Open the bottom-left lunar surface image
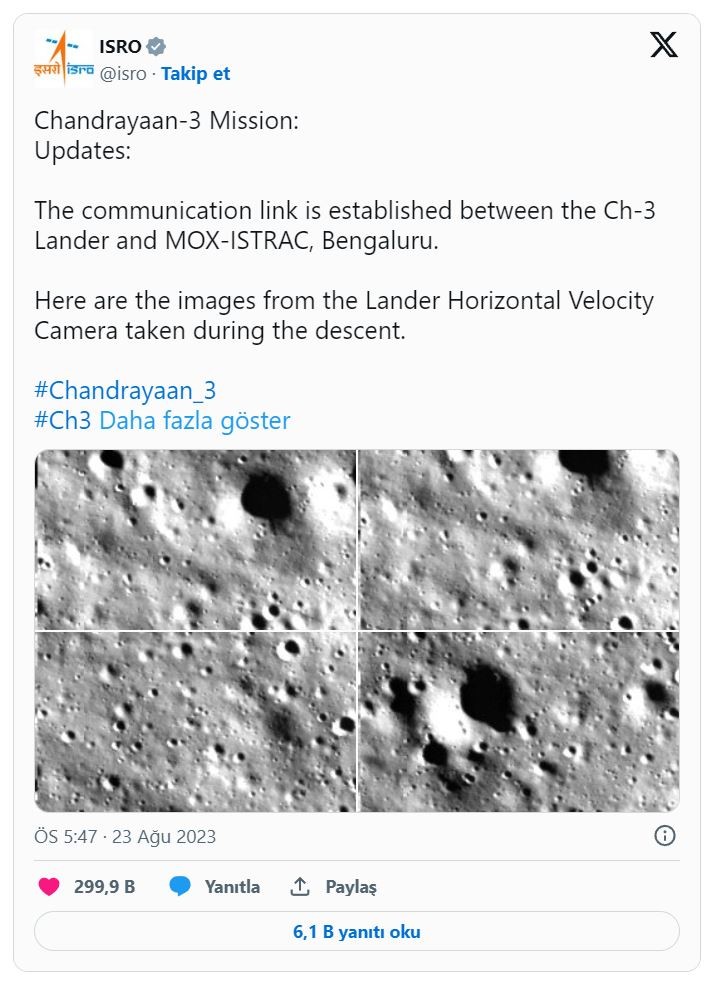 (x=195, y=722)
